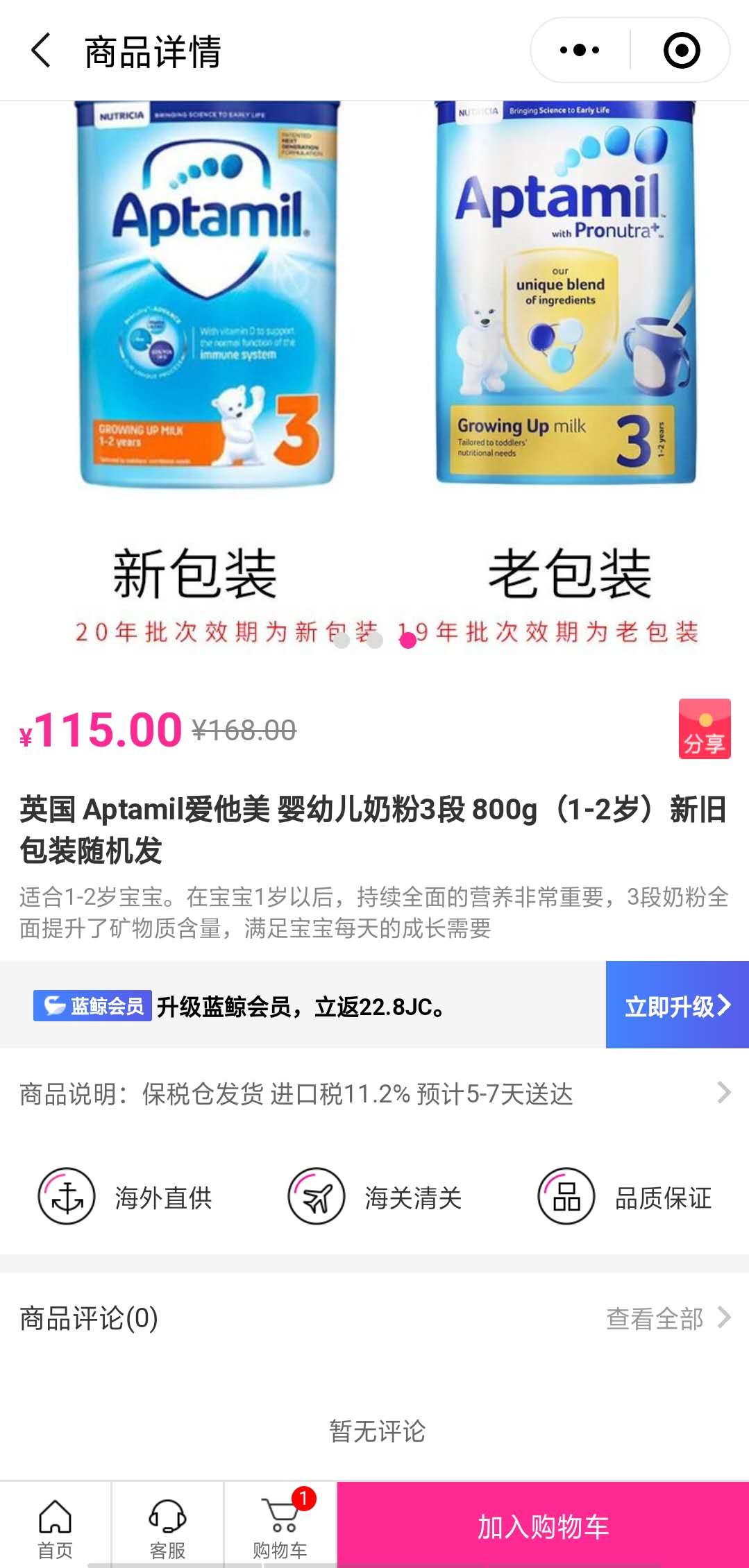This screenshot has width=749, height=1568.
Task: Open the WeChat mini-program '...' menu
Action: pos(580,51)
